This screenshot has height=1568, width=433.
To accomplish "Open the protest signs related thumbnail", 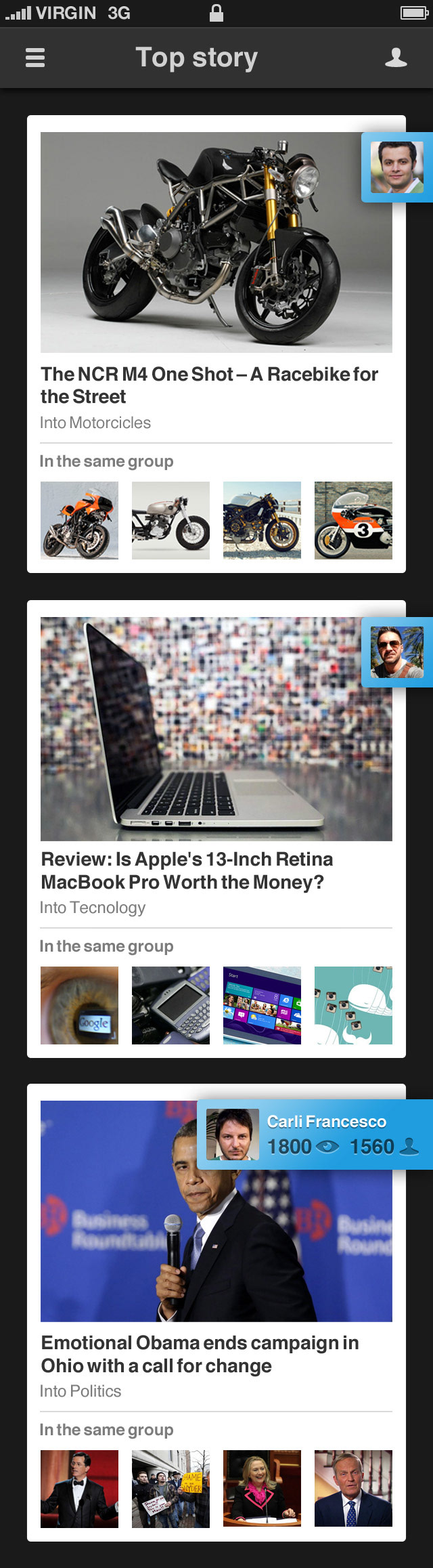I will pos(170,1489).
